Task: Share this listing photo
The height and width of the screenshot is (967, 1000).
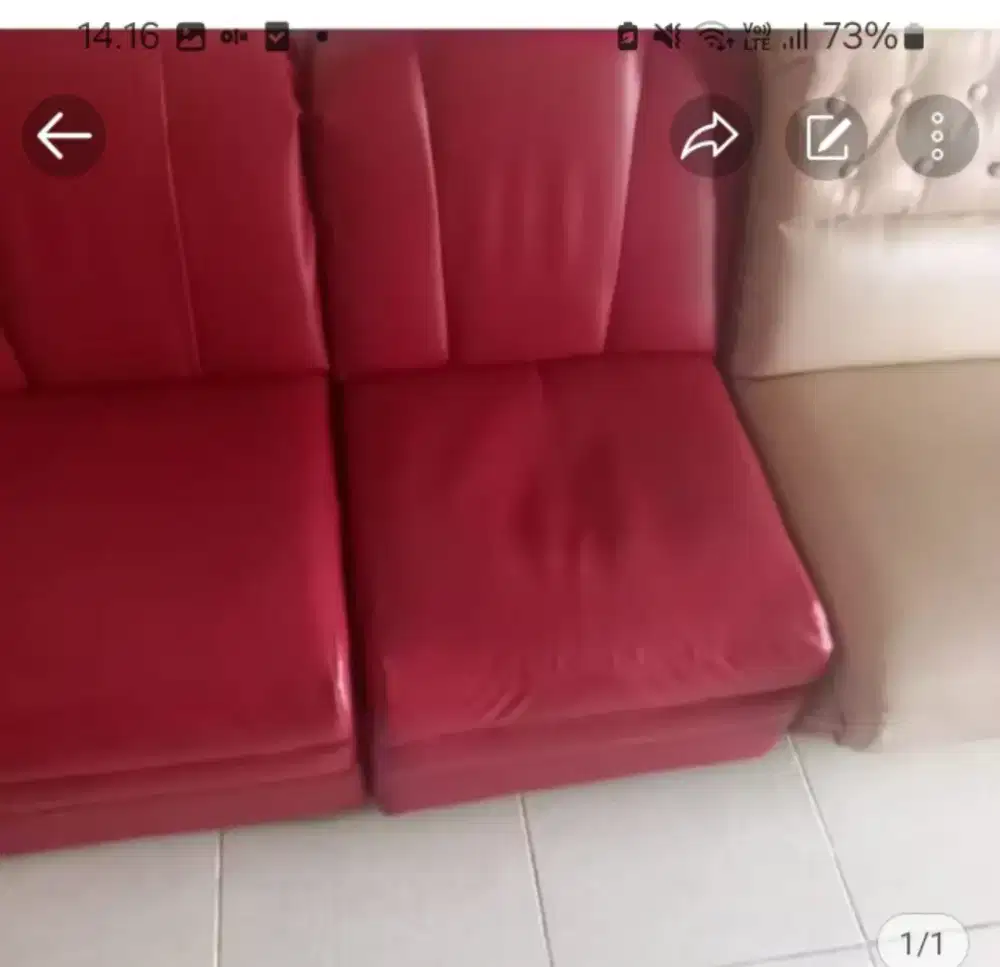Action: click(x=709, y=137)
